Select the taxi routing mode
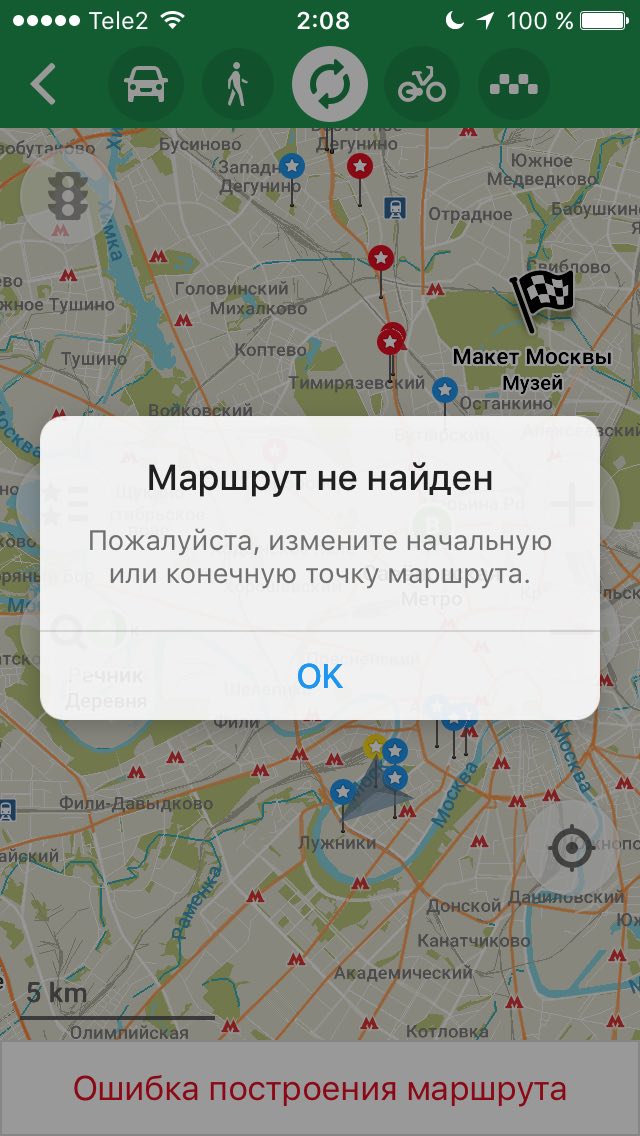Screen dimensions: 640x1136 click(514, 85)
